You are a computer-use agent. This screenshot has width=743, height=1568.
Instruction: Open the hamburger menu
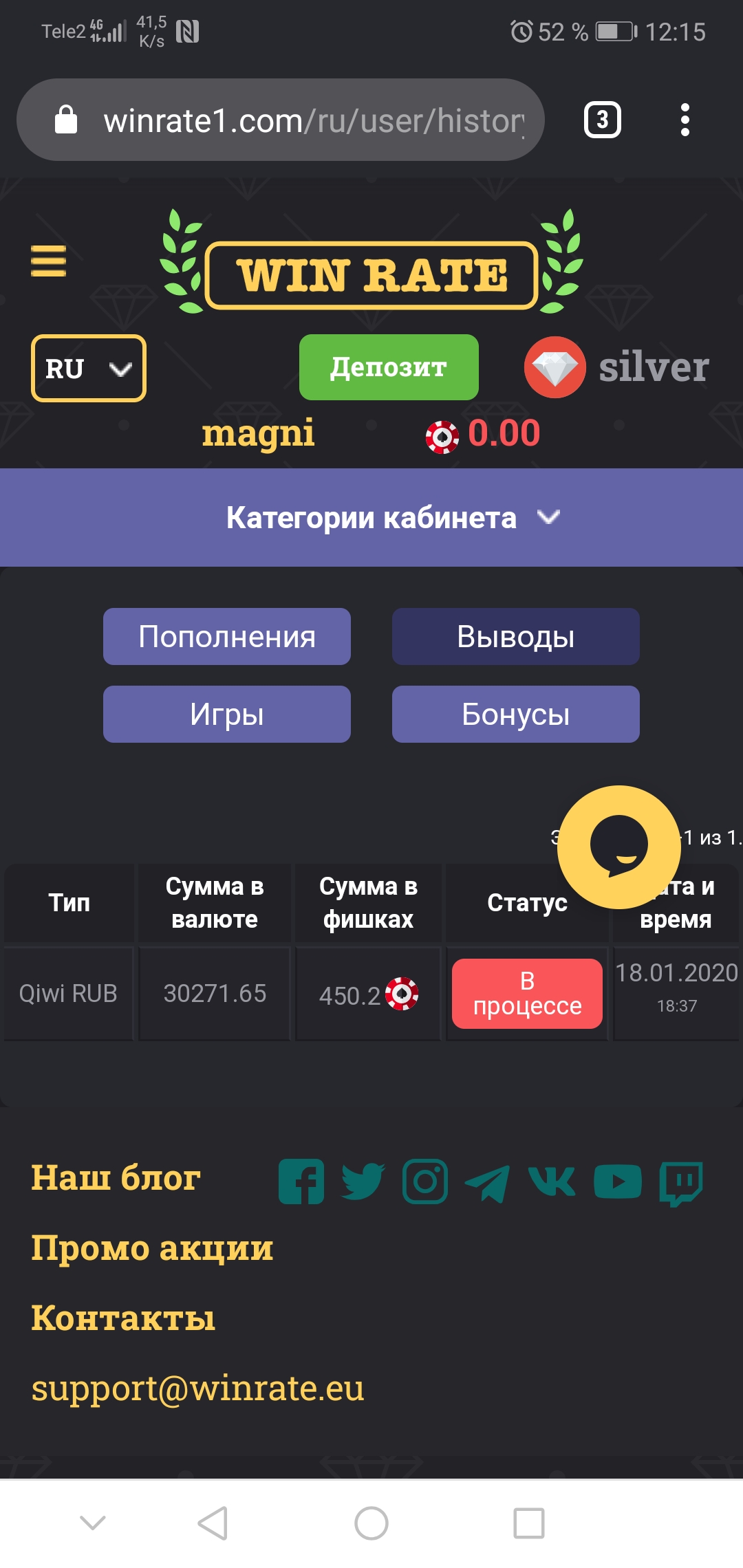pos(48,261)
